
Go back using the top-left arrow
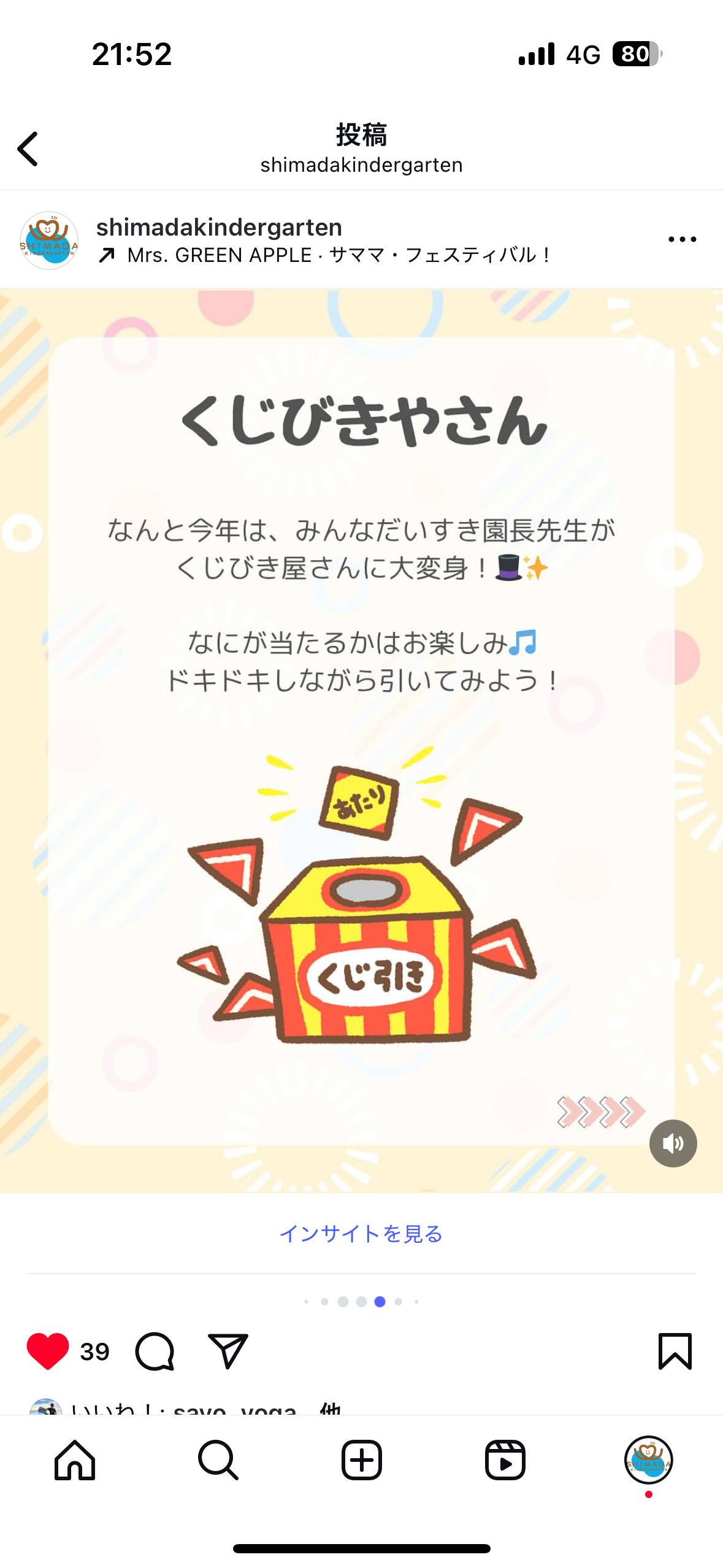point(28,148)
